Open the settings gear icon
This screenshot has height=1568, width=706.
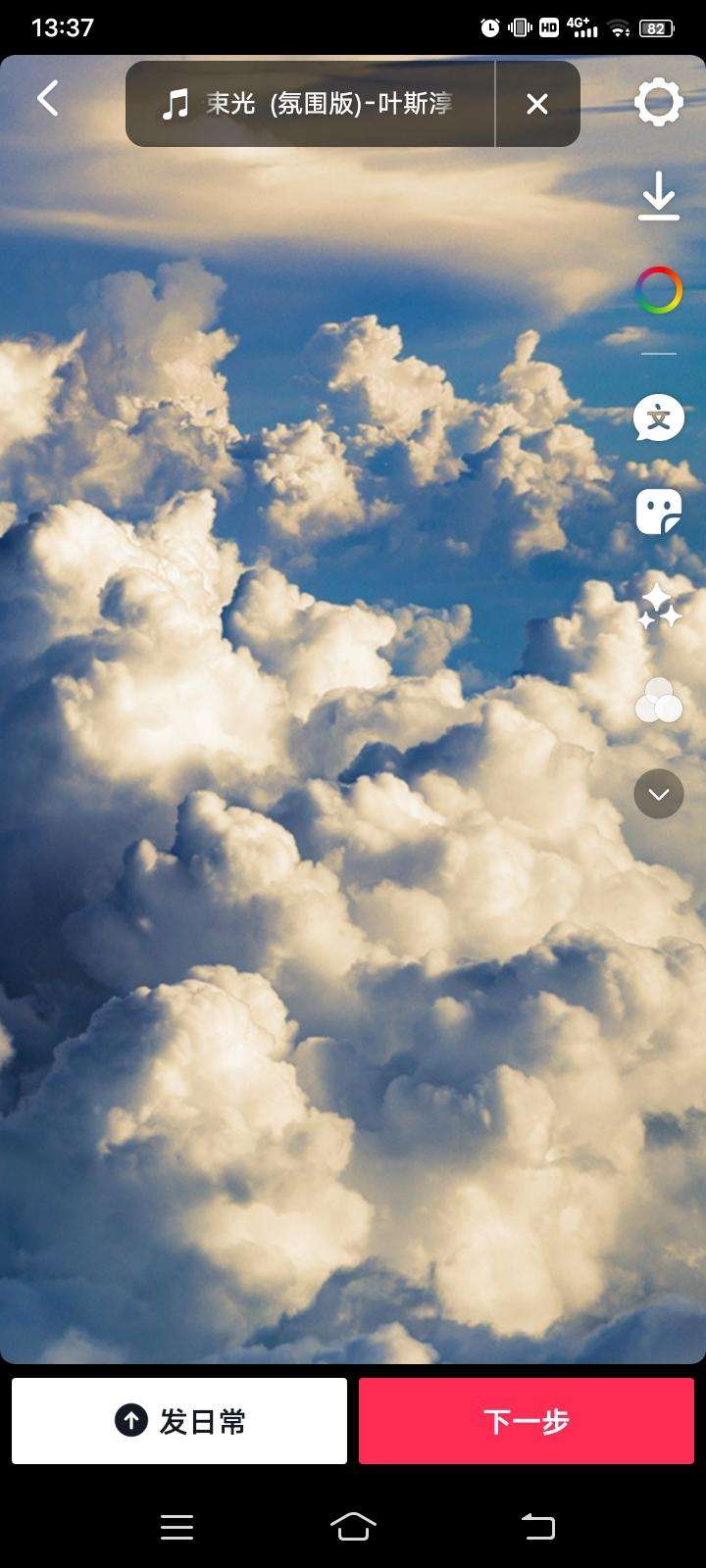[x=658, y=102]
